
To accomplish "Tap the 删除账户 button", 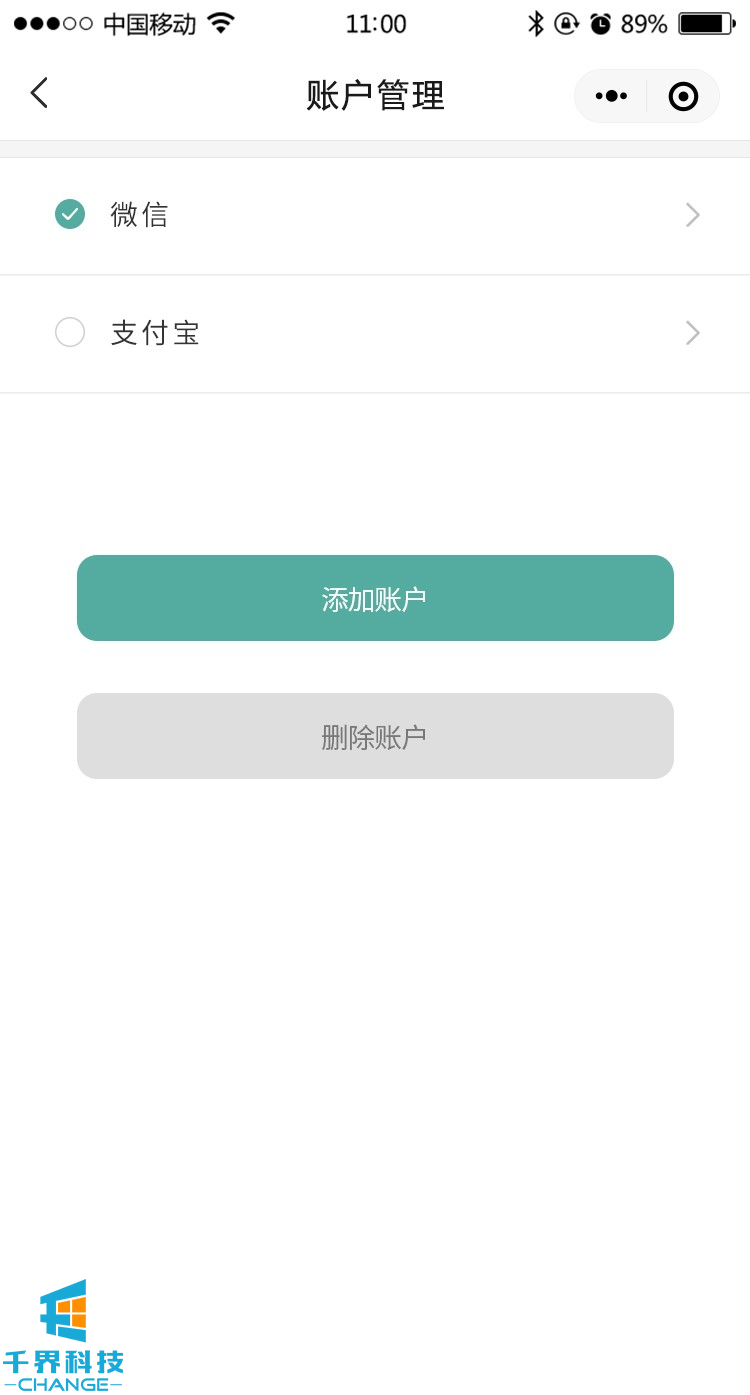I will click(375, 736).
